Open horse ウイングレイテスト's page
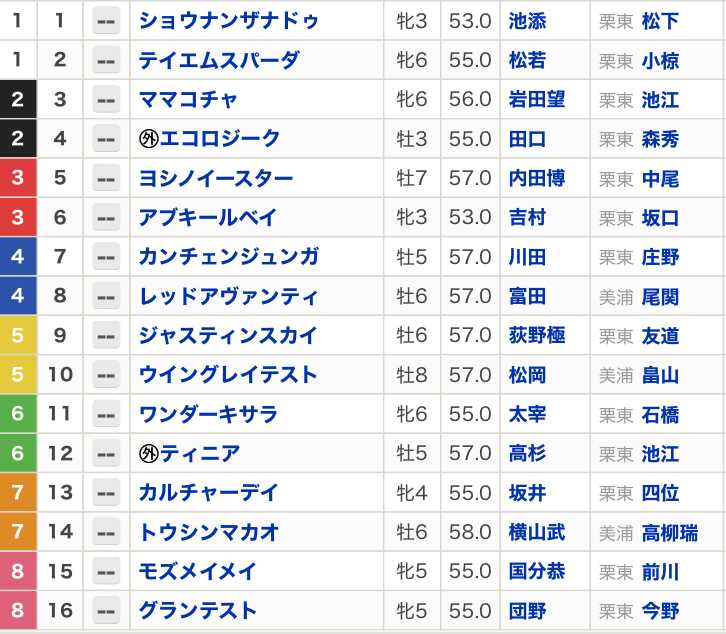This screenshot has width=726, height=634. [228, 375]
